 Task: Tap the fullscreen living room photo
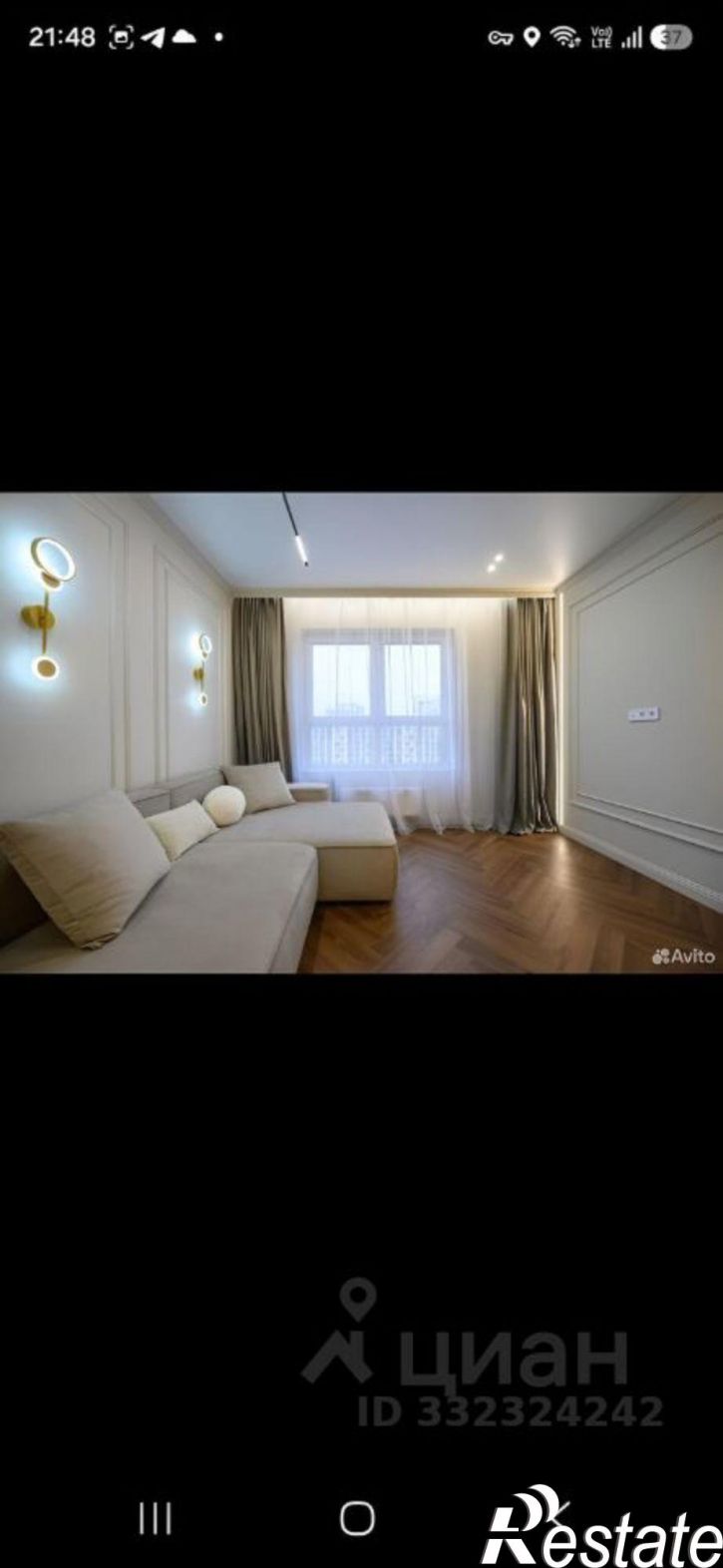pyautogui.click(x=361, y=732)
